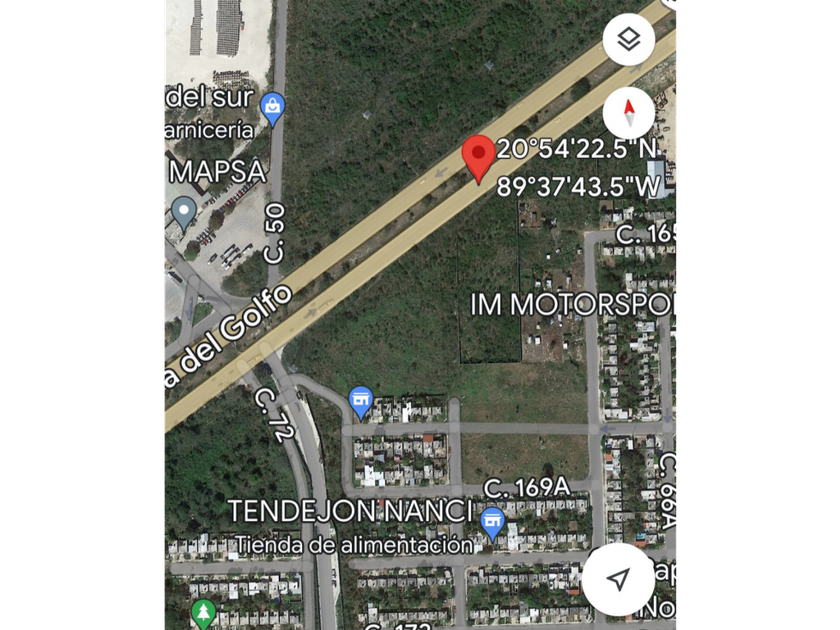Open the green park marker

point(203,610)
